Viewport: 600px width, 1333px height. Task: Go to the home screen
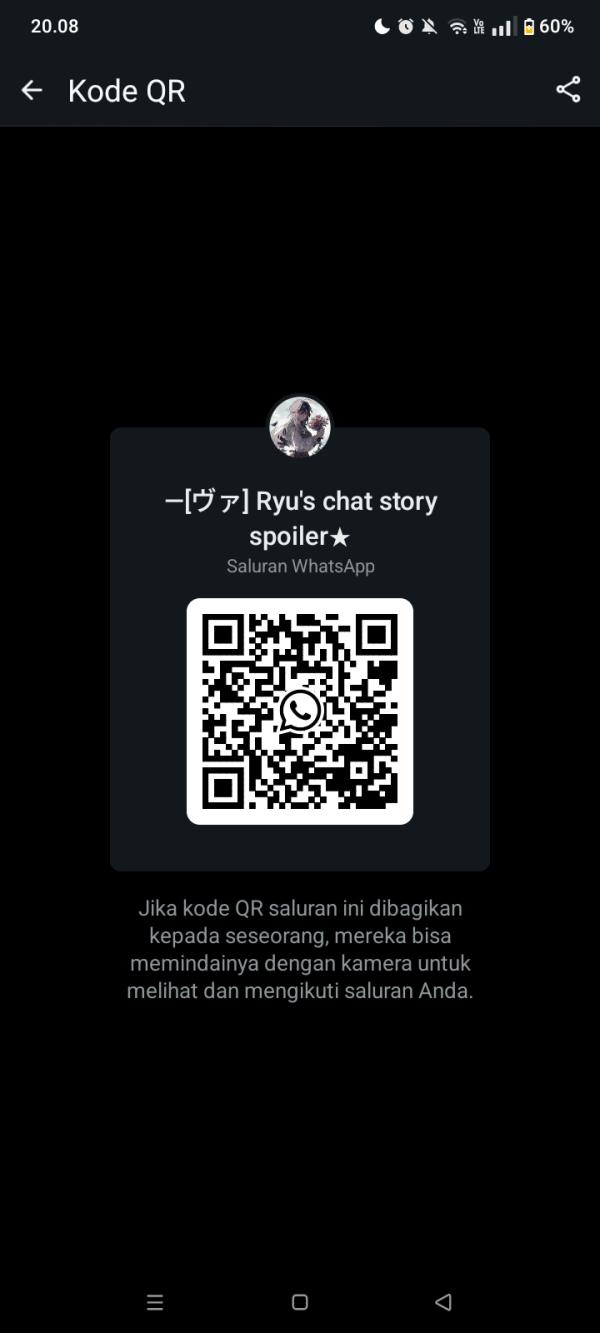click(300, 1302)
